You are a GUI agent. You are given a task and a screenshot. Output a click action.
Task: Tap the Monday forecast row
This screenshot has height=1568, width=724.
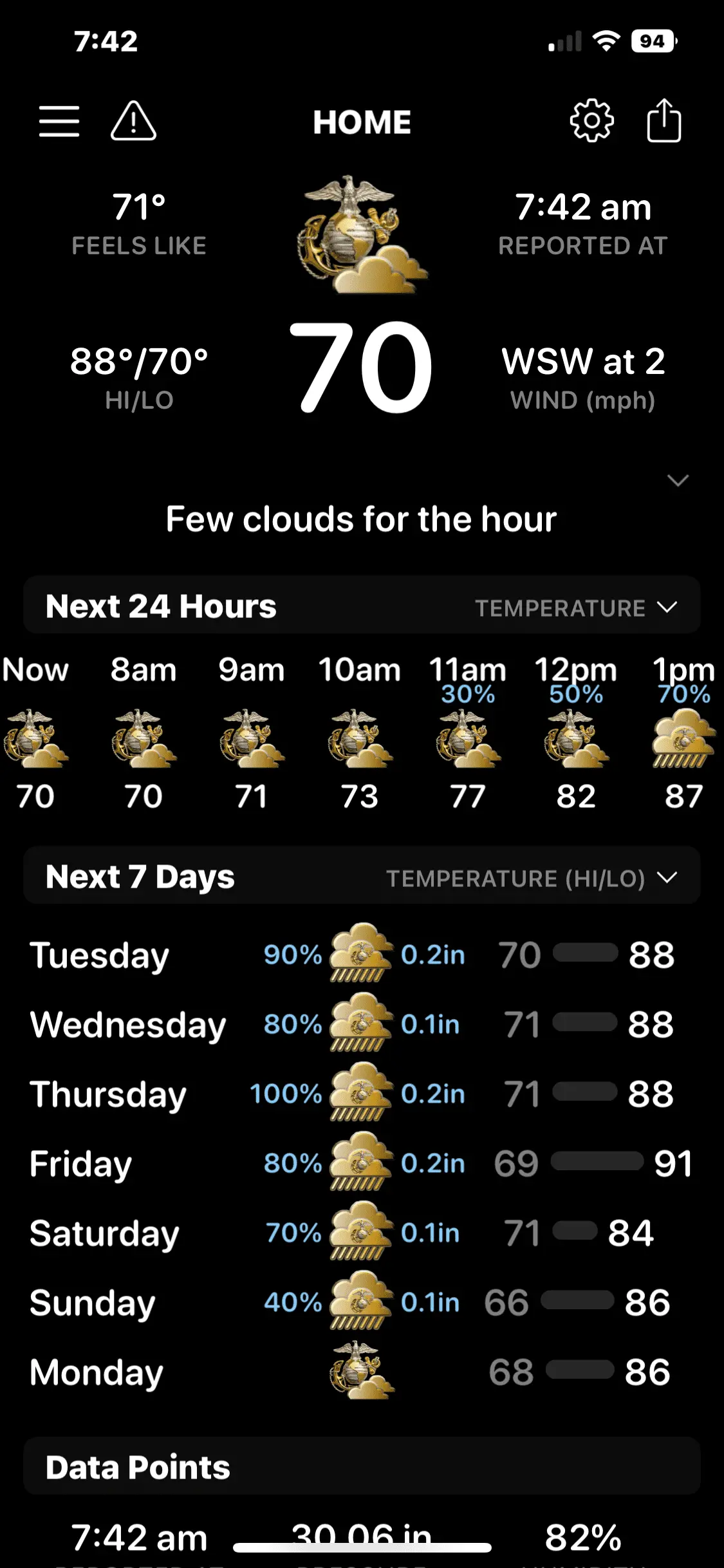point(360,1372)
